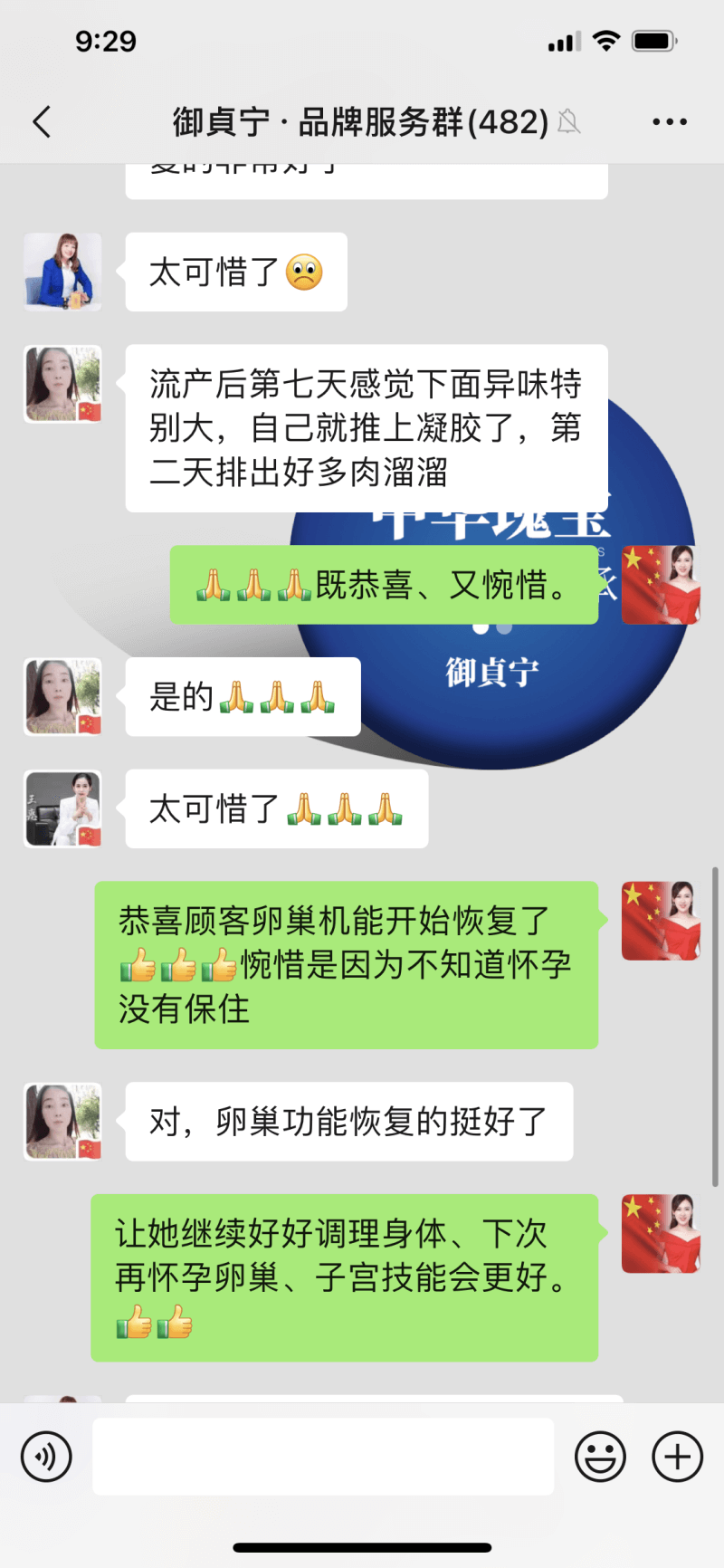
Task: Open the group chat options menu
Action: coord(670,121)
